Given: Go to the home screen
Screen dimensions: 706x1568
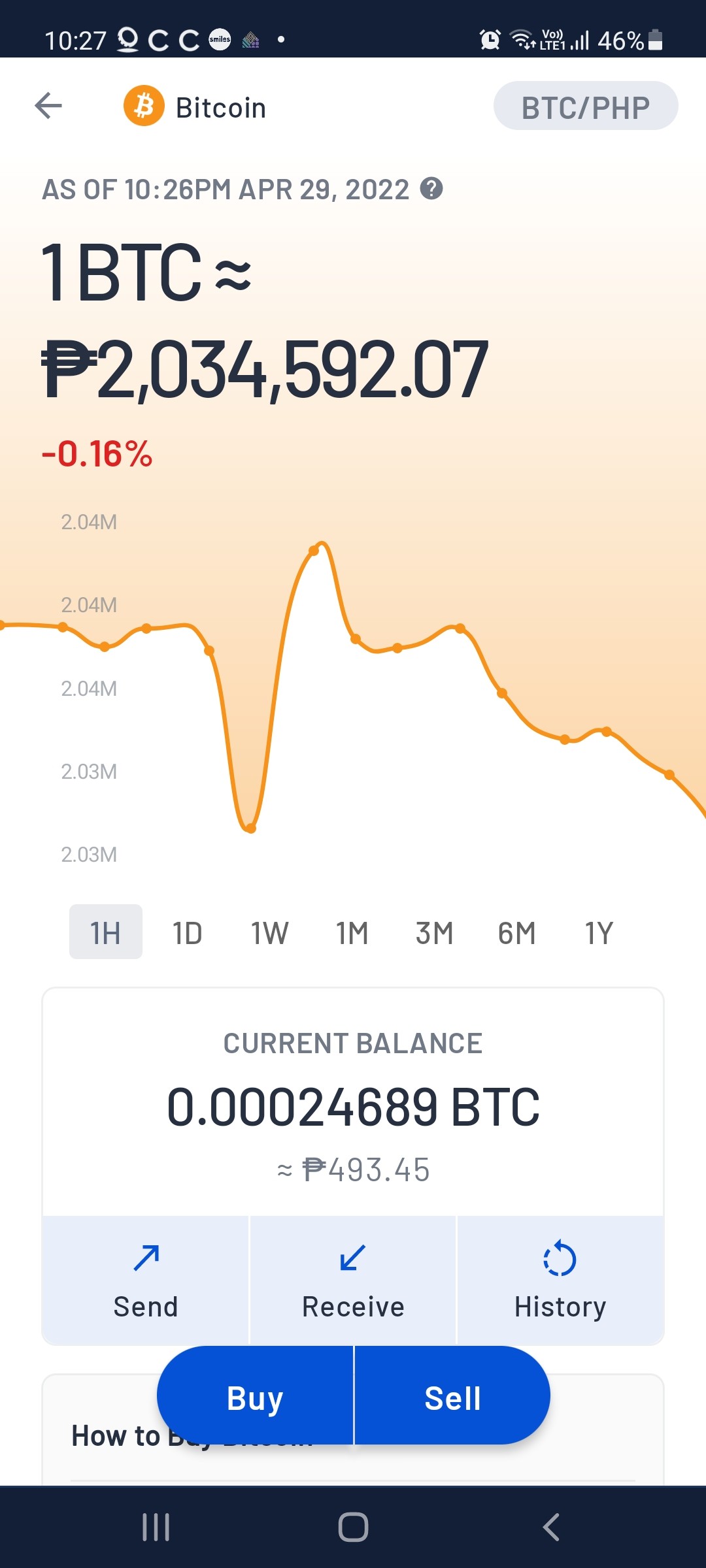Looking at the screenshot, I should 353,1527.
